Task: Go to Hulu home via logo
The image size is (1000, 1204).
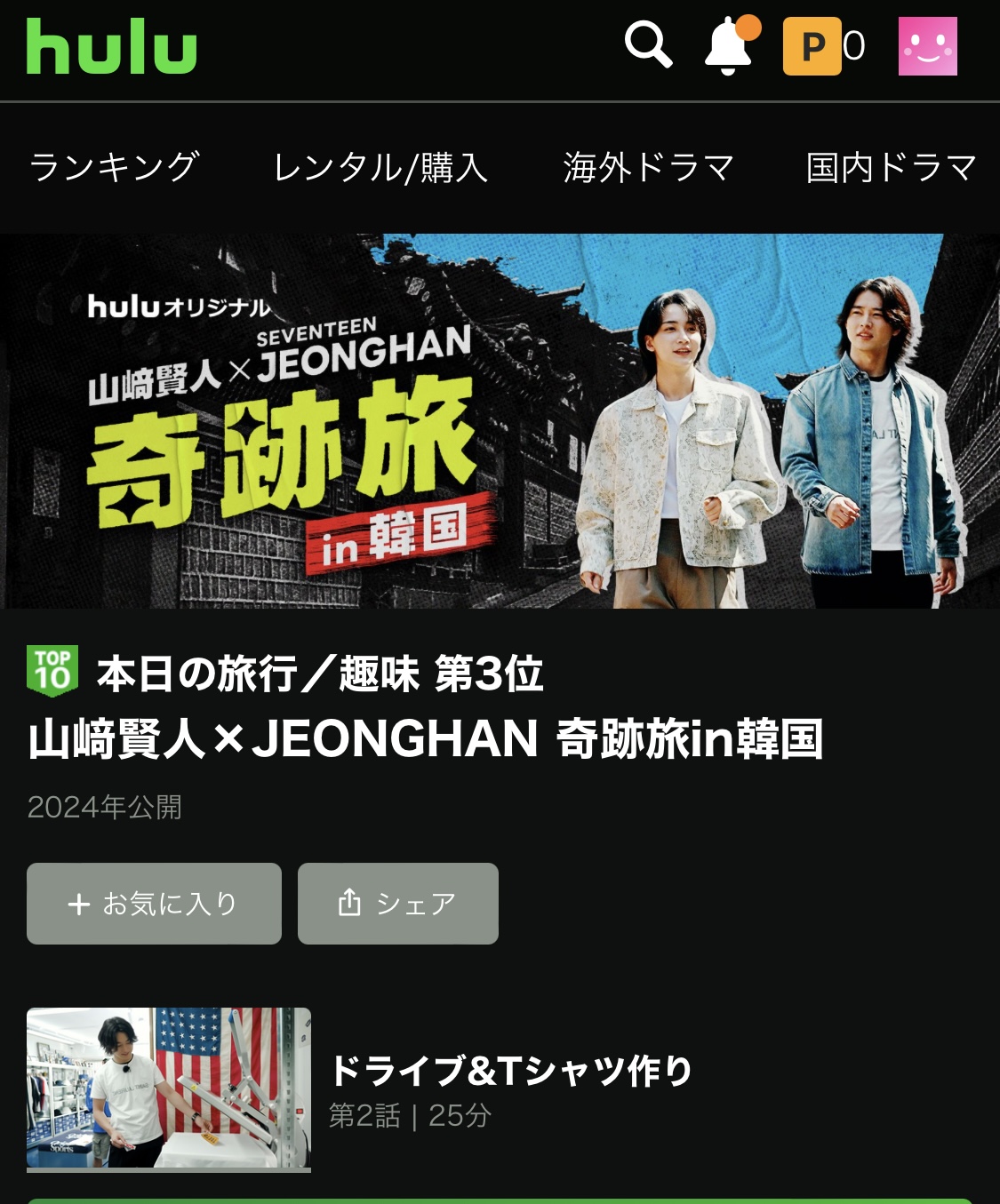Action: point(111,47)
